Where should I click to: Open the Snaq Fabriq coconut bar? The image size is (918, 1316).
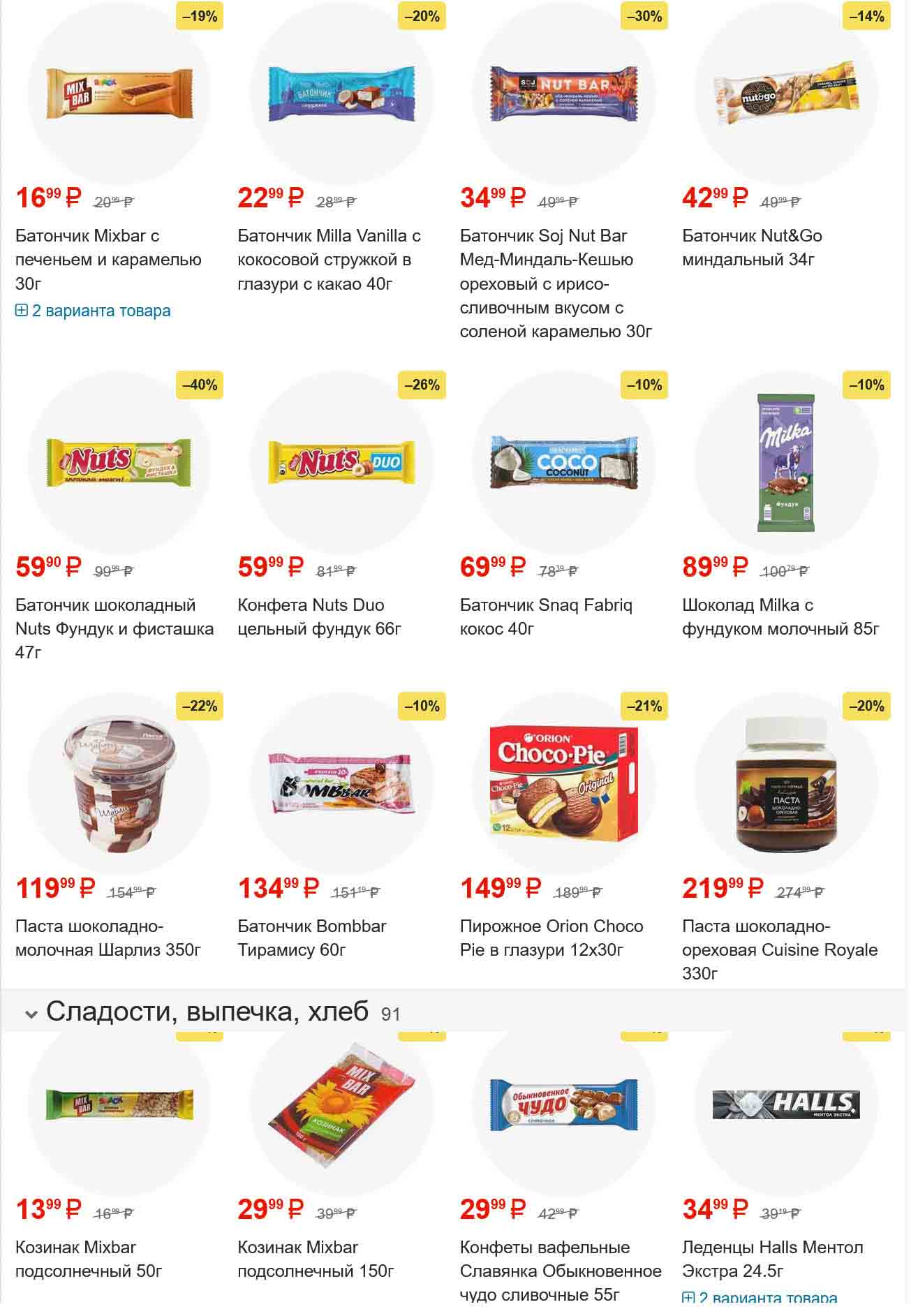(x=545, y=616)
